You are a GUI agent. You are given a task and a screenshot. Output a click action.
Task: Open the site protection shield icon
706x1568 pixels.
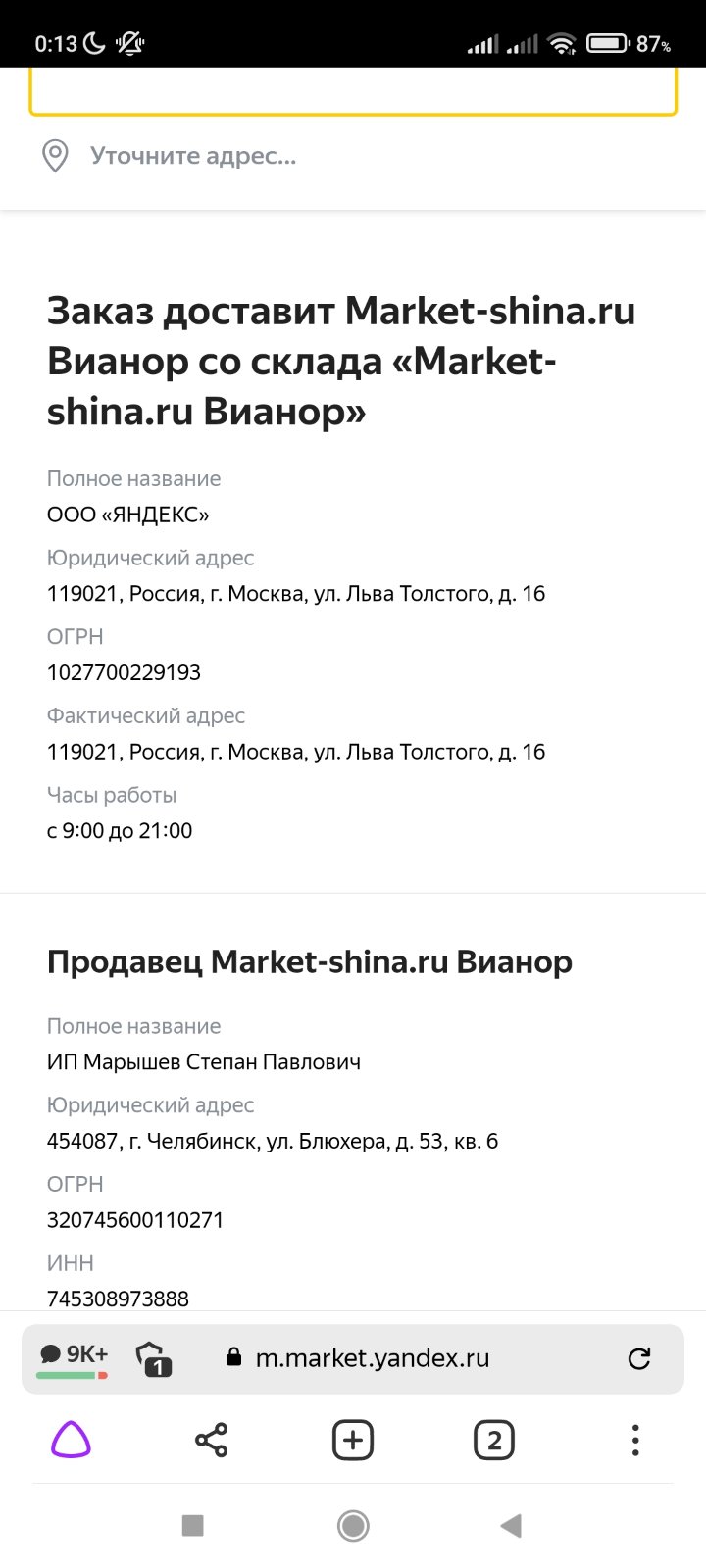pyautogui.click(x=154, y=1358)
